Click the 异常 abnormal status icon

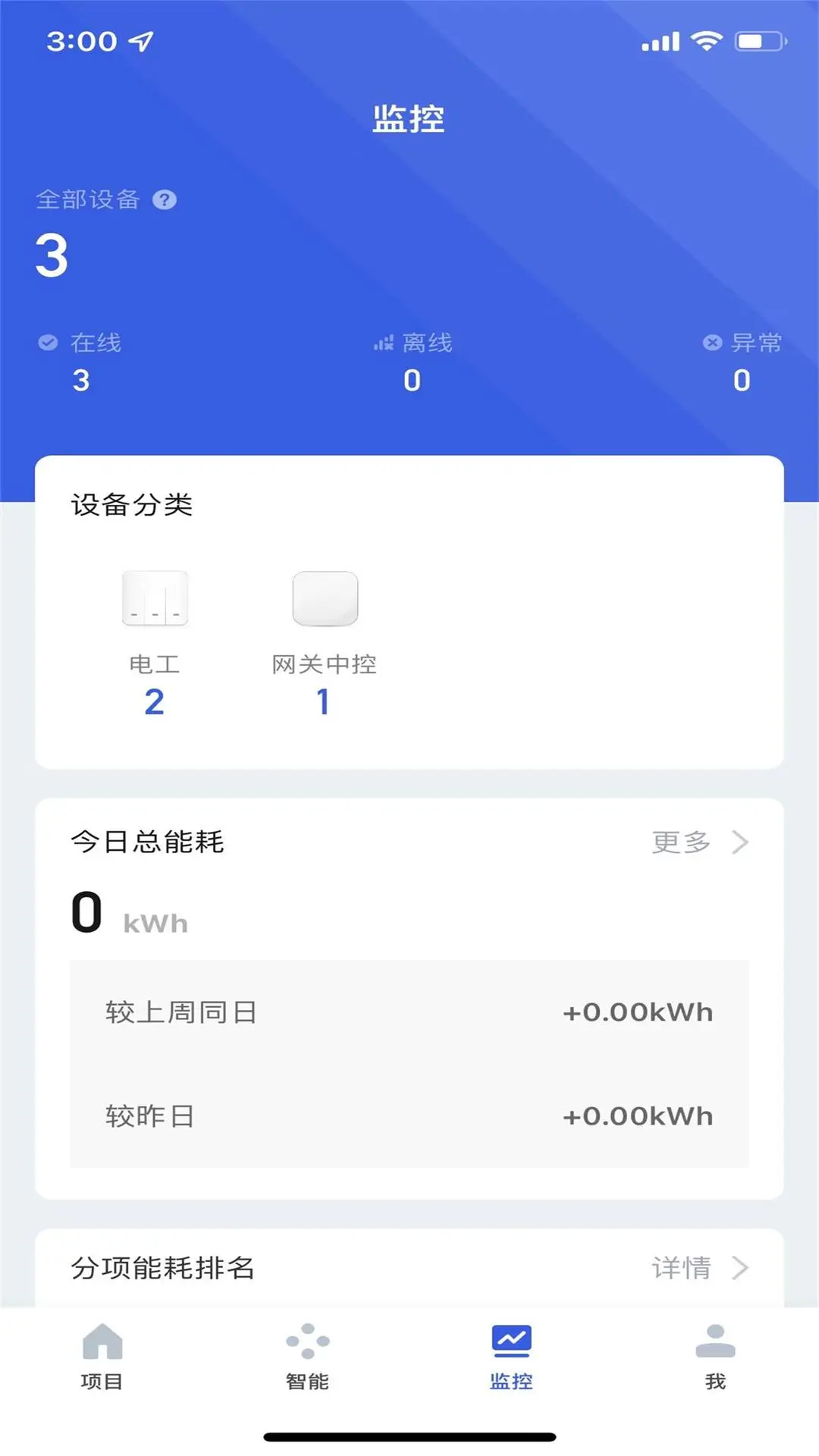(x=711, y=342)
